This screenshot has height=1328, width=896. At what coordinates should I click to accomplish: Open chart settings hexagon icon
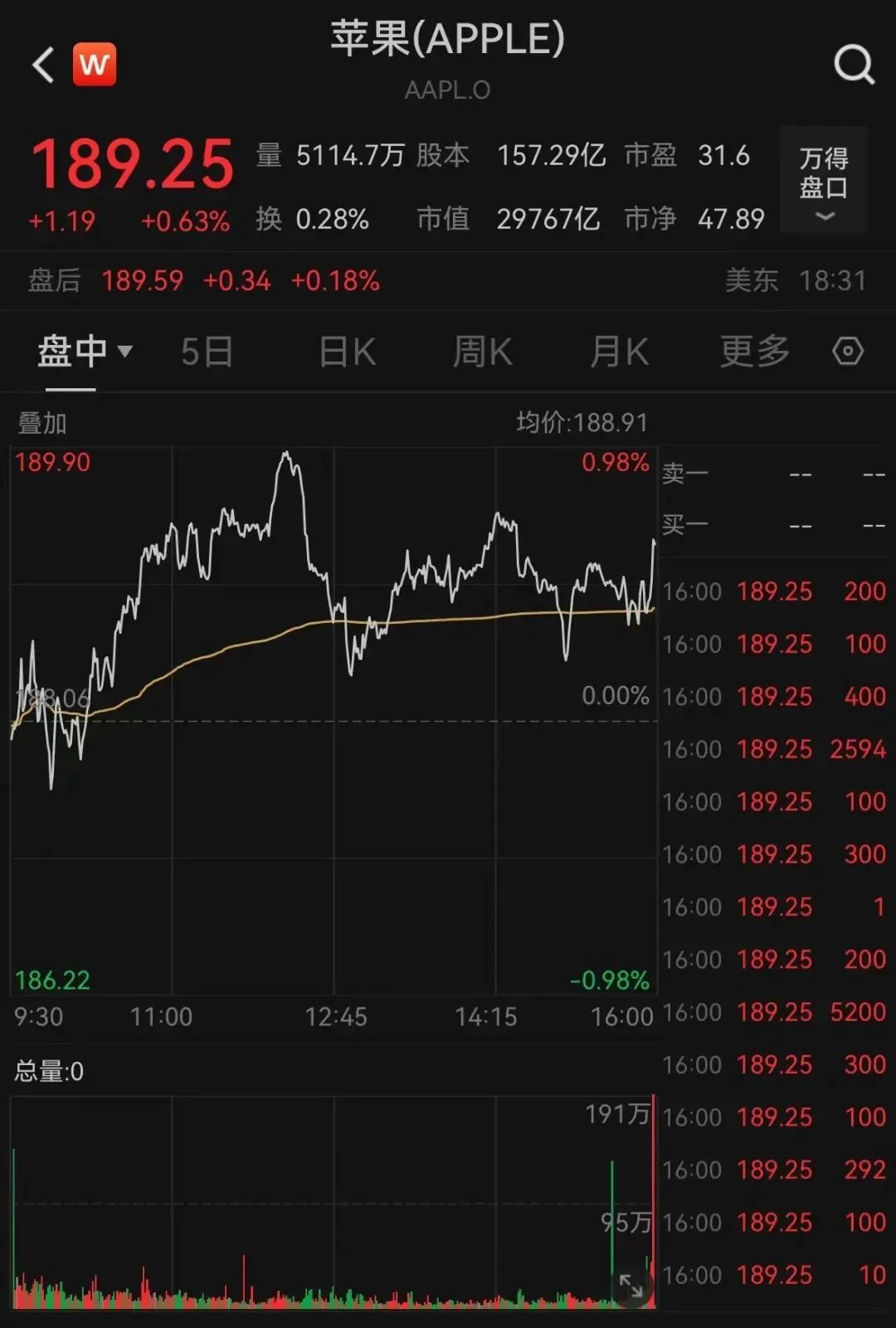[x=848, y=352]
